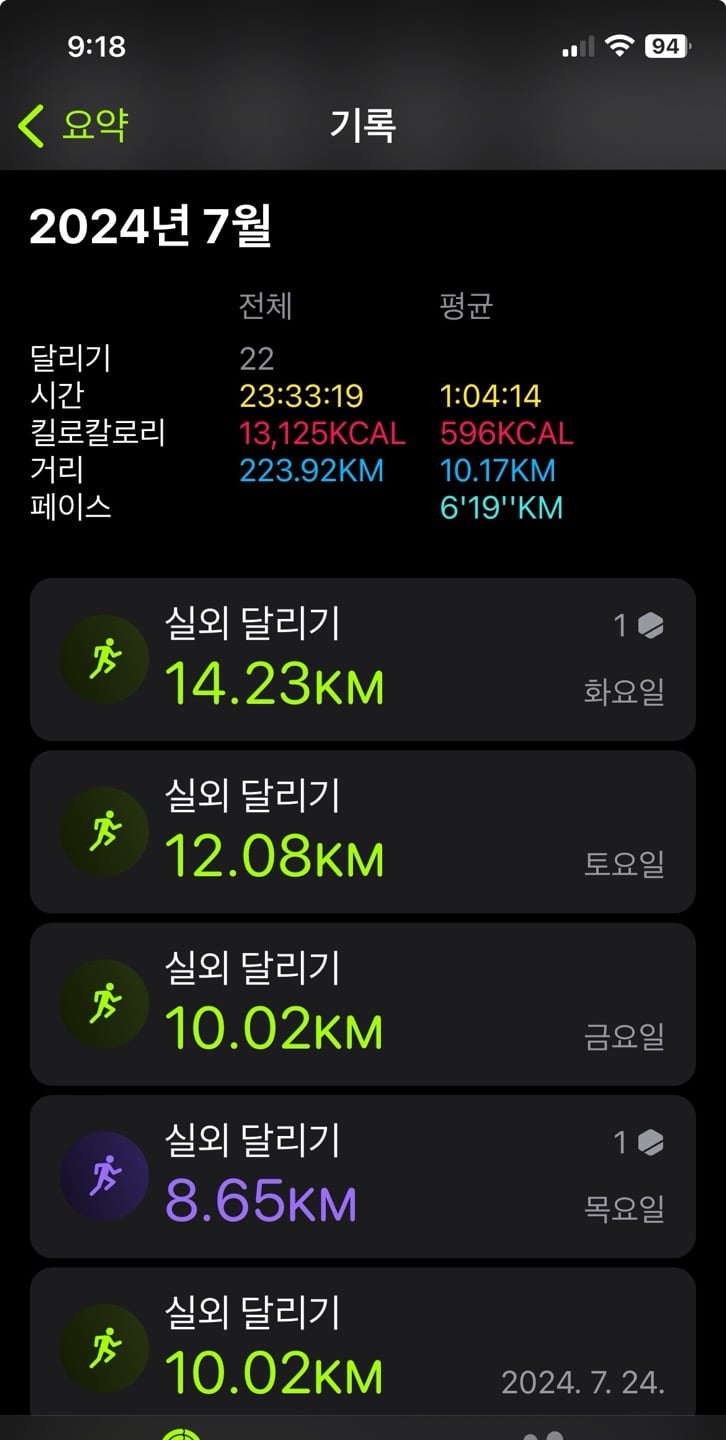Select the 10.02KM run dated 2024. 7. 24.
Screen dimensions: 726x1440
click(x=362, y=1341)
